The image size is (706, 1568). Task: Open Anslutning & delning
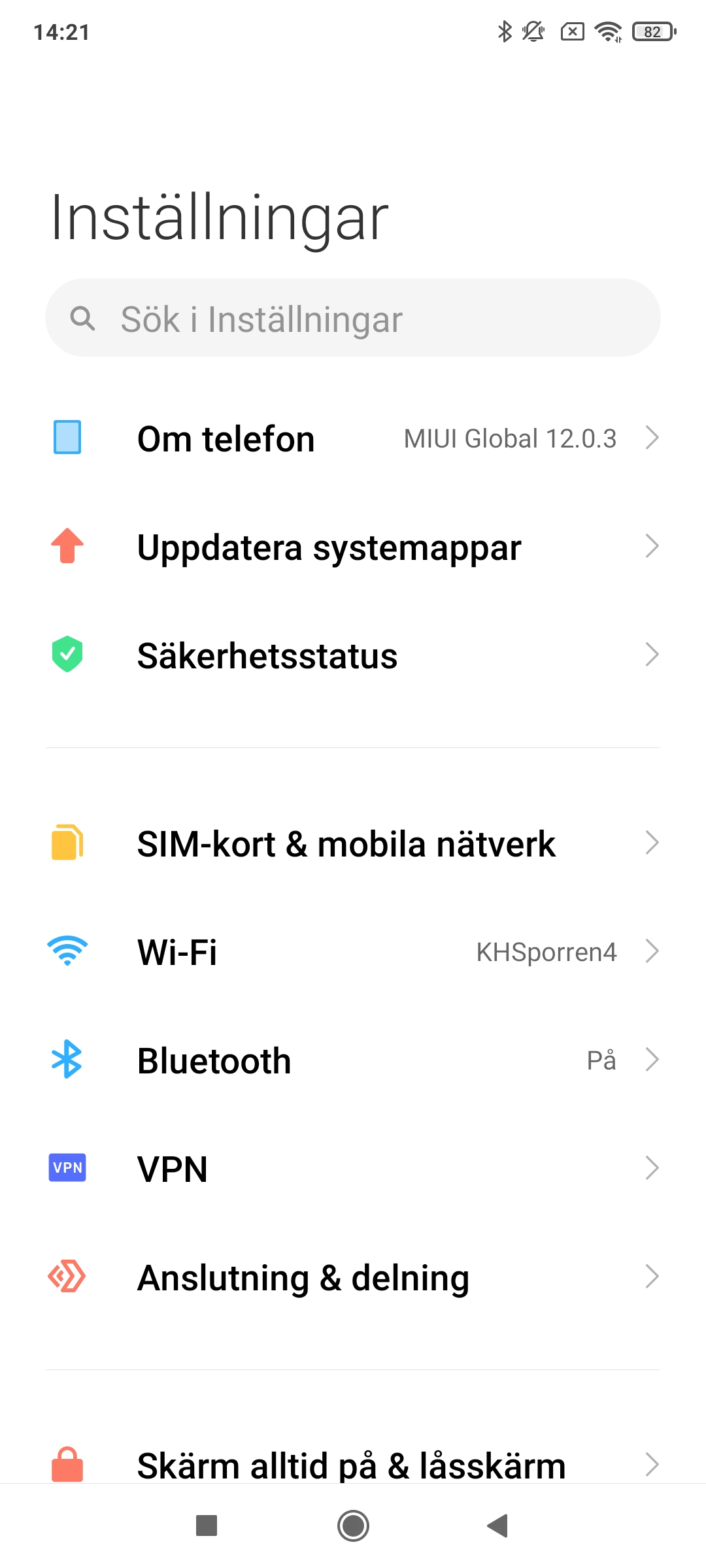(x=353, y=1277)
